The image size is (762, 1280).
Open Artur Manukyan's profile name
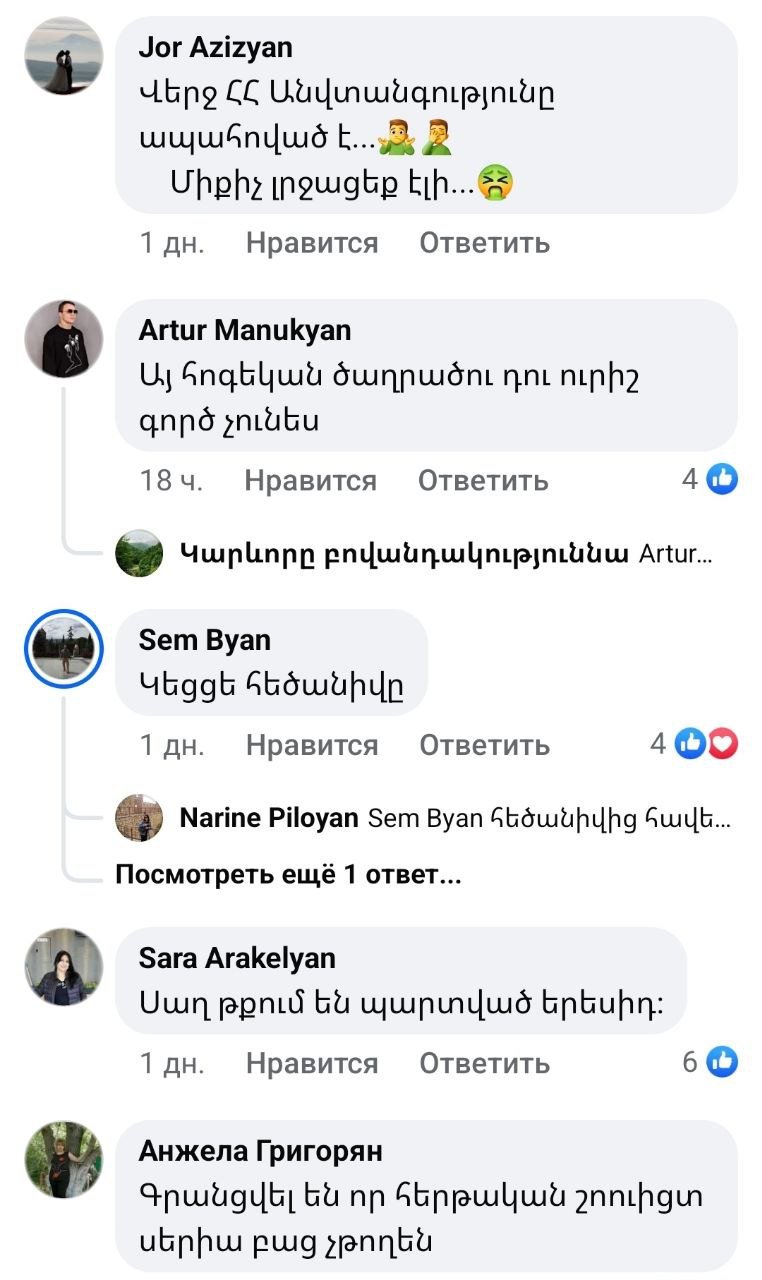tap(245, 330)
